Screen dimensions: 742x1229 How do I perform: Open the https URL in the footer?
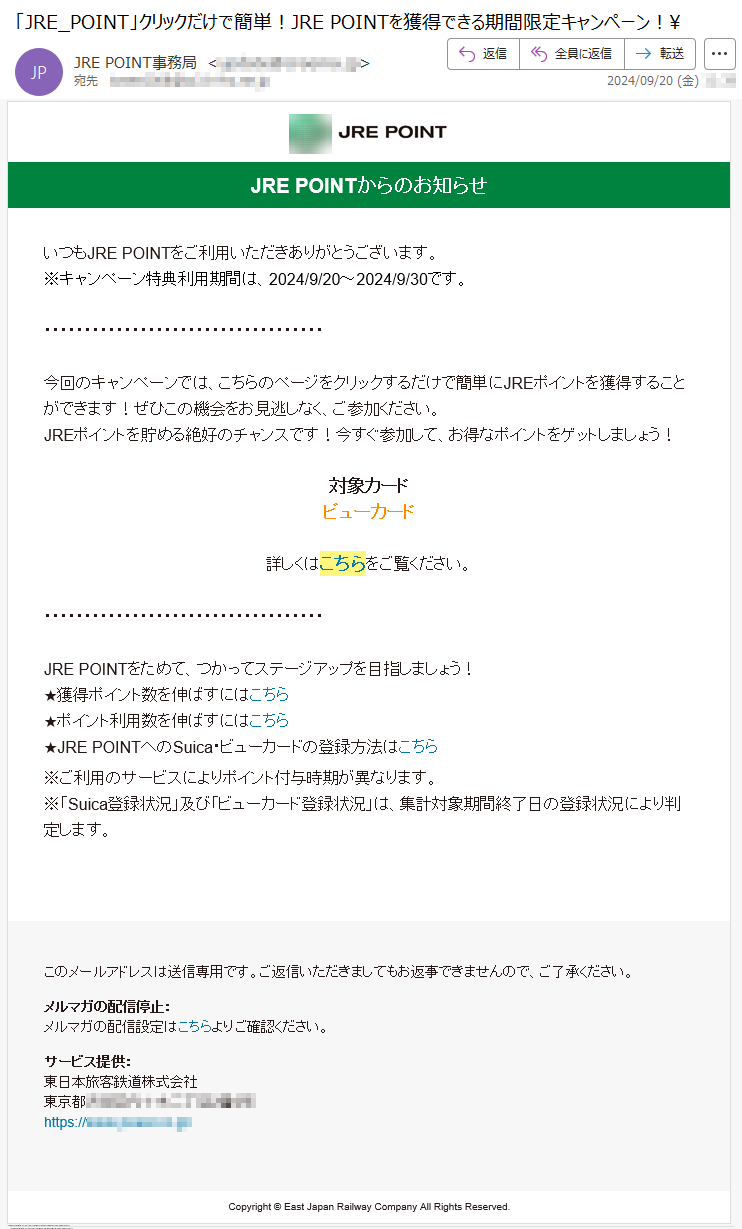point(118,1122)
